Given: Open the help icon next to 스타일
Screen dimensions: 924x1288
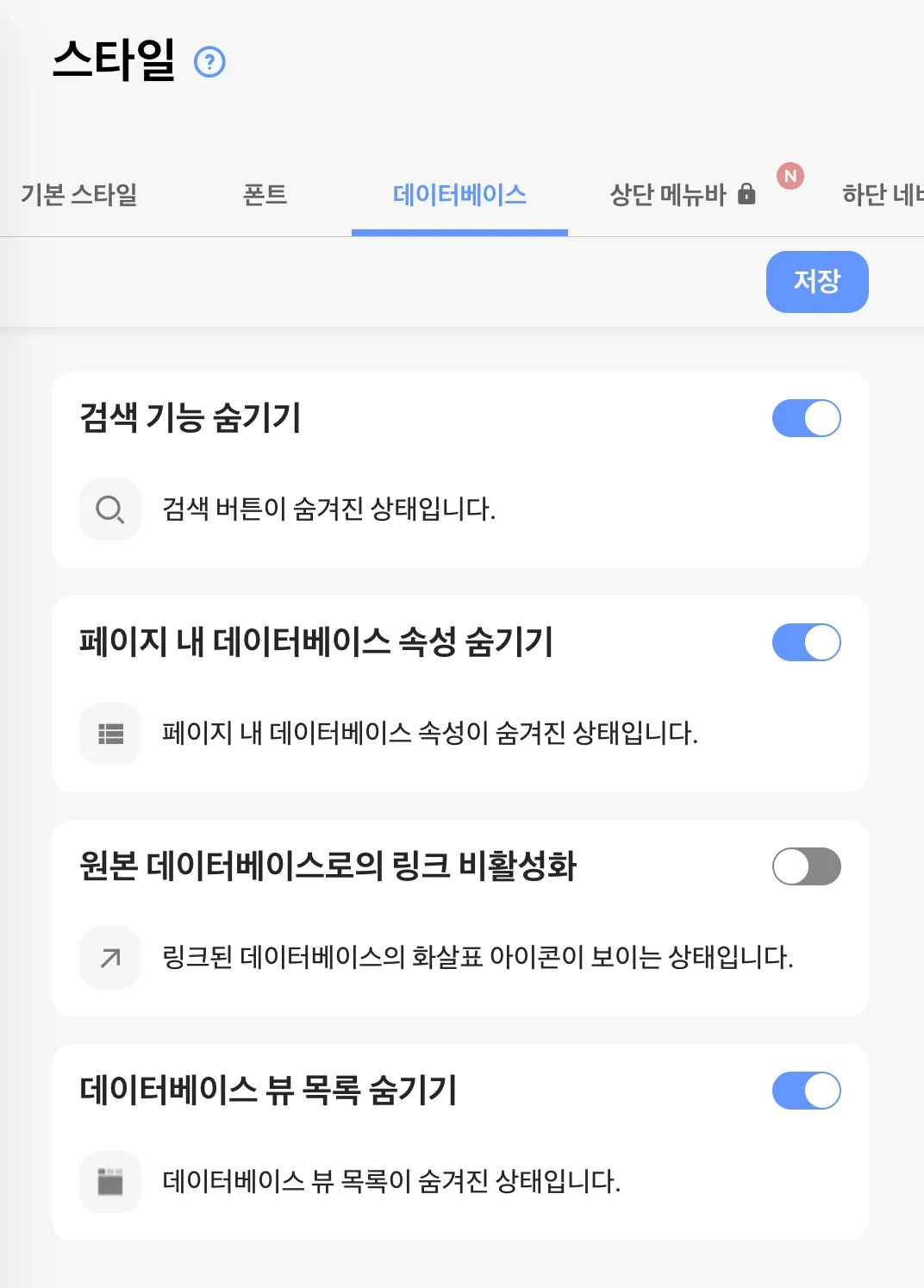Looking at the screenshot, I should click(209, 62).
